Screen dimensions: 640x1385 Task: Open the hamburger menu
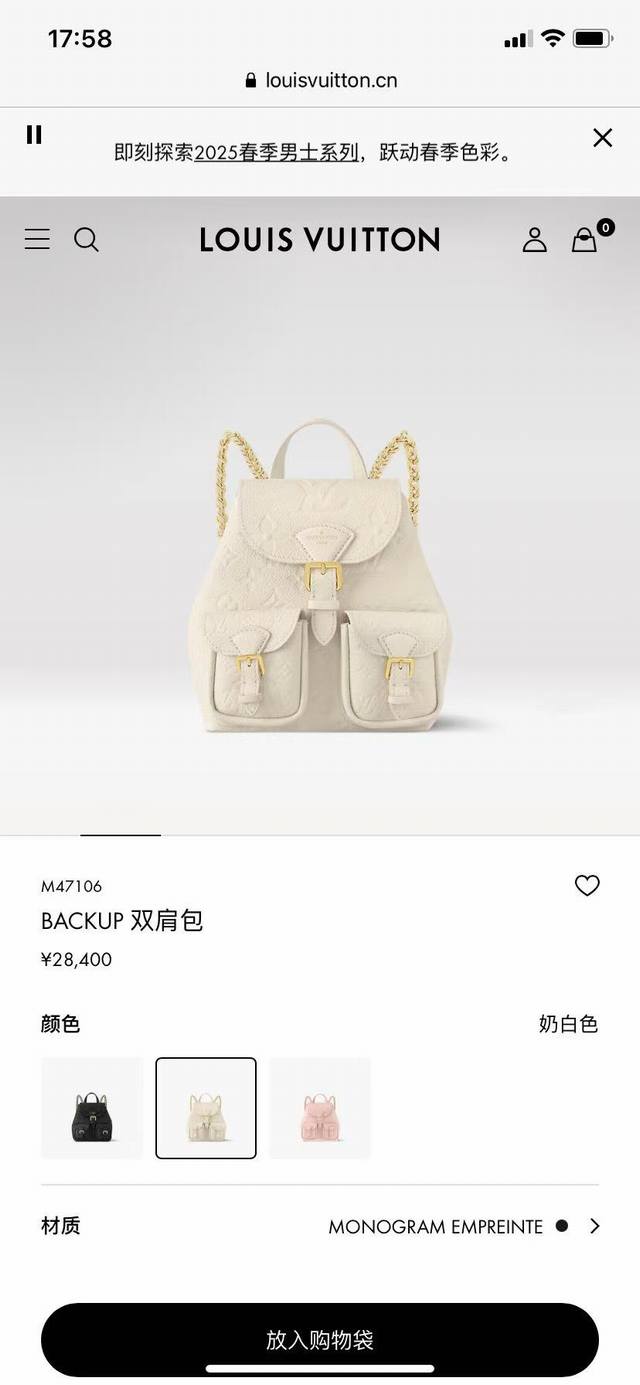point(37,239)
